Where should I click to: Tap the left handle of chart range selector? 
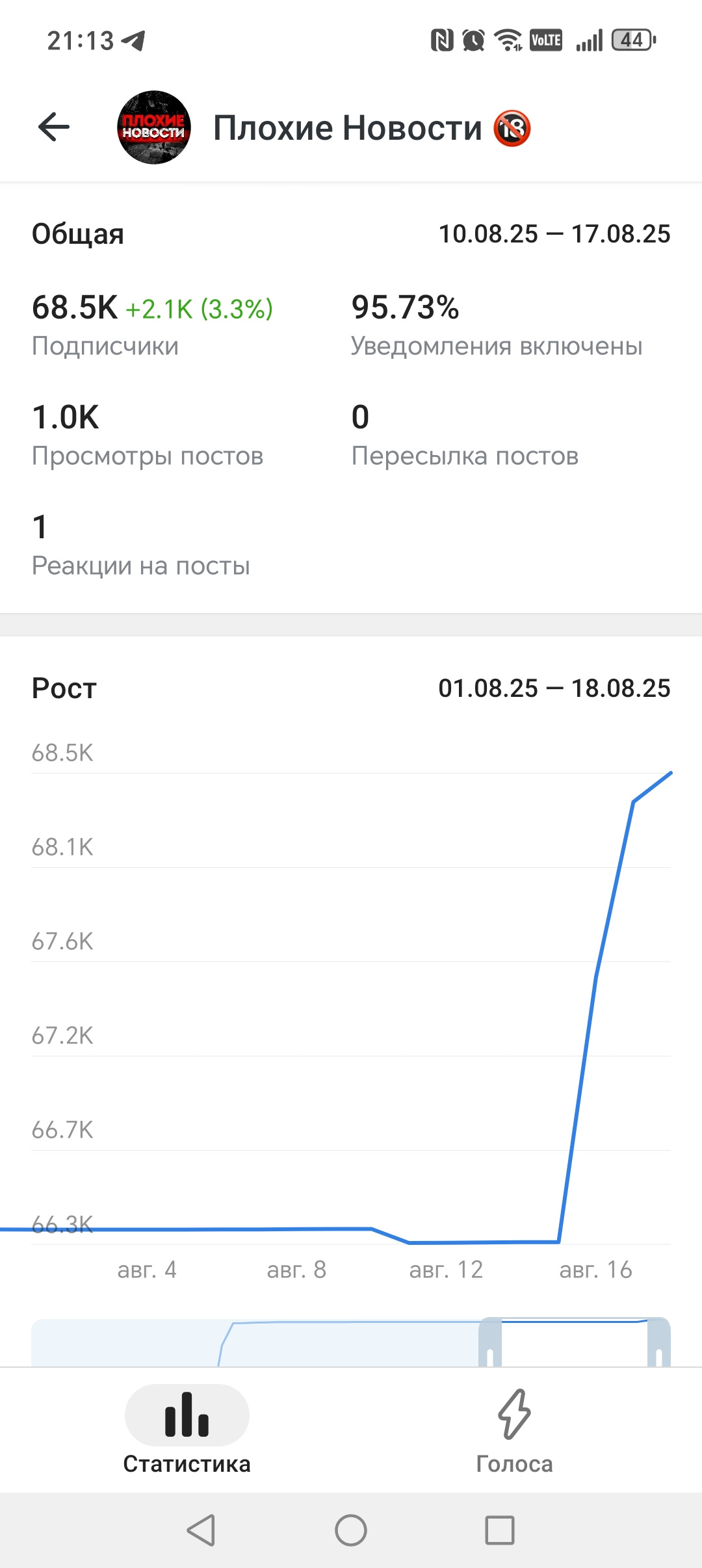(x=490, y=1343)
